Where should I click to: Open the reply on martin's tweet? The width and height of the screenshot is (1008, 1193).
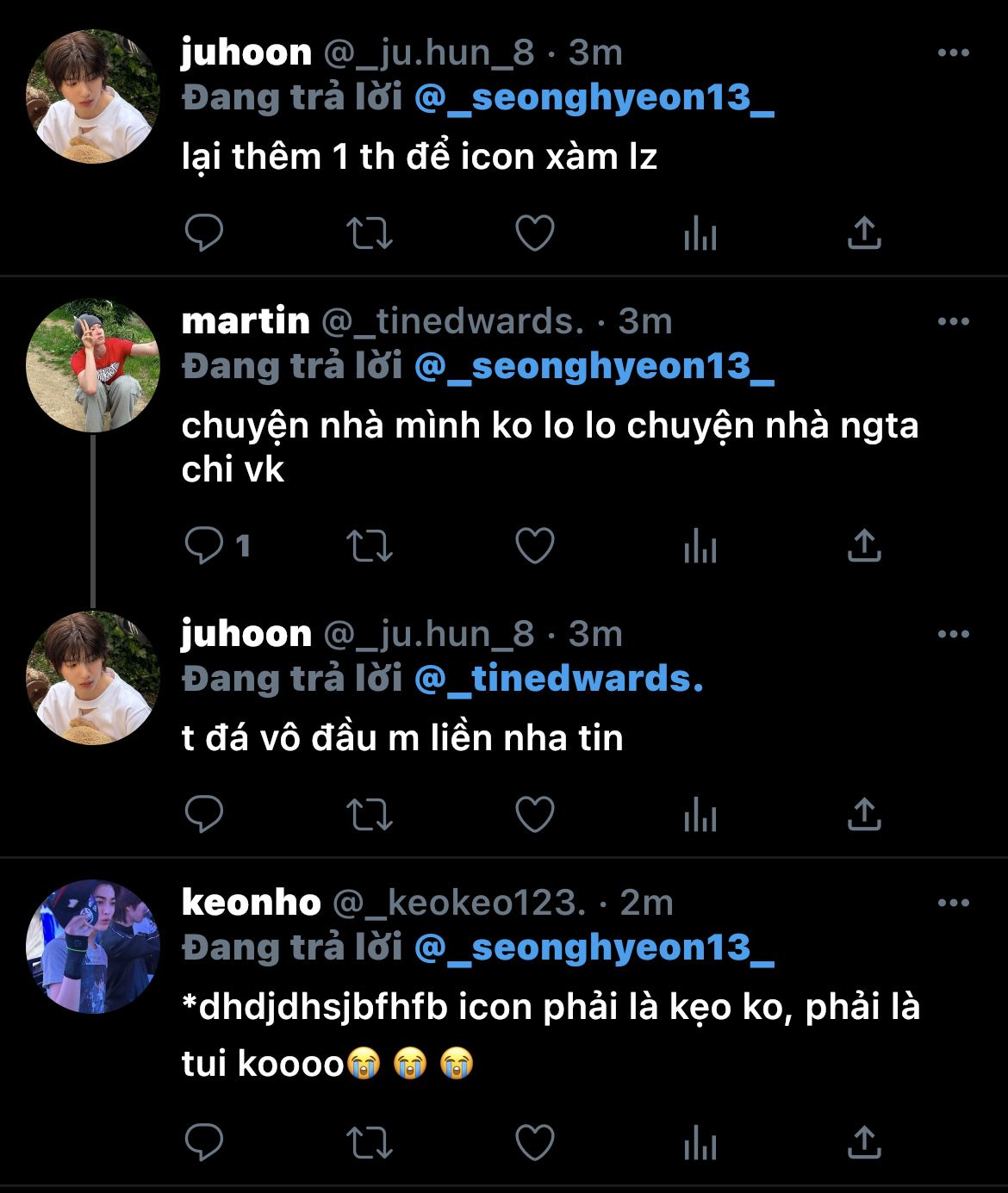(204, 545)
